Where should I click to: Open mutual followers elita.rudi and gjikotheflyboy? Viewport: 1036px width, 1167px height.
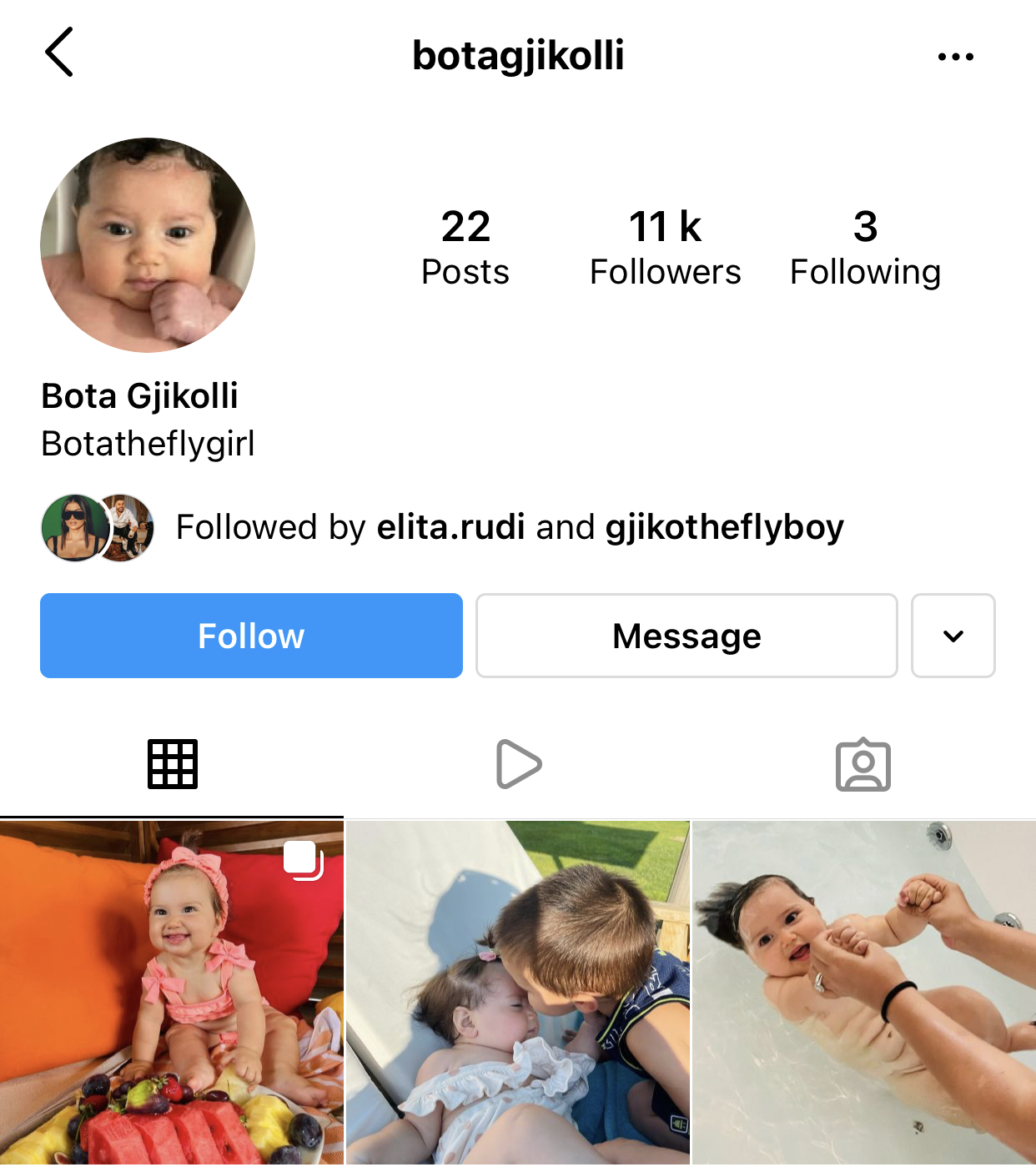click(509, 527)
